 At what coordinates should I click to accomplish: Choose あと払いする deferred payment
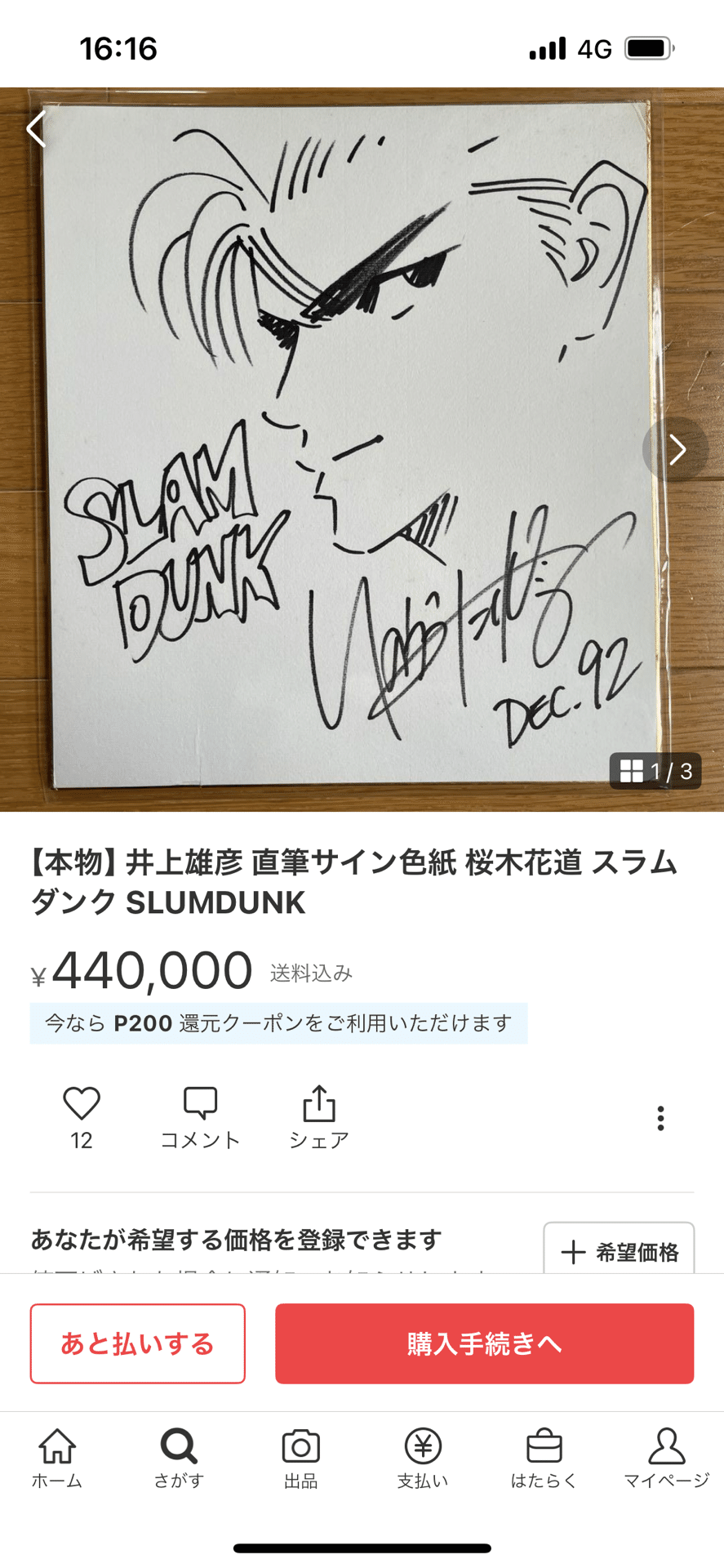click(x=138, y=1343)
